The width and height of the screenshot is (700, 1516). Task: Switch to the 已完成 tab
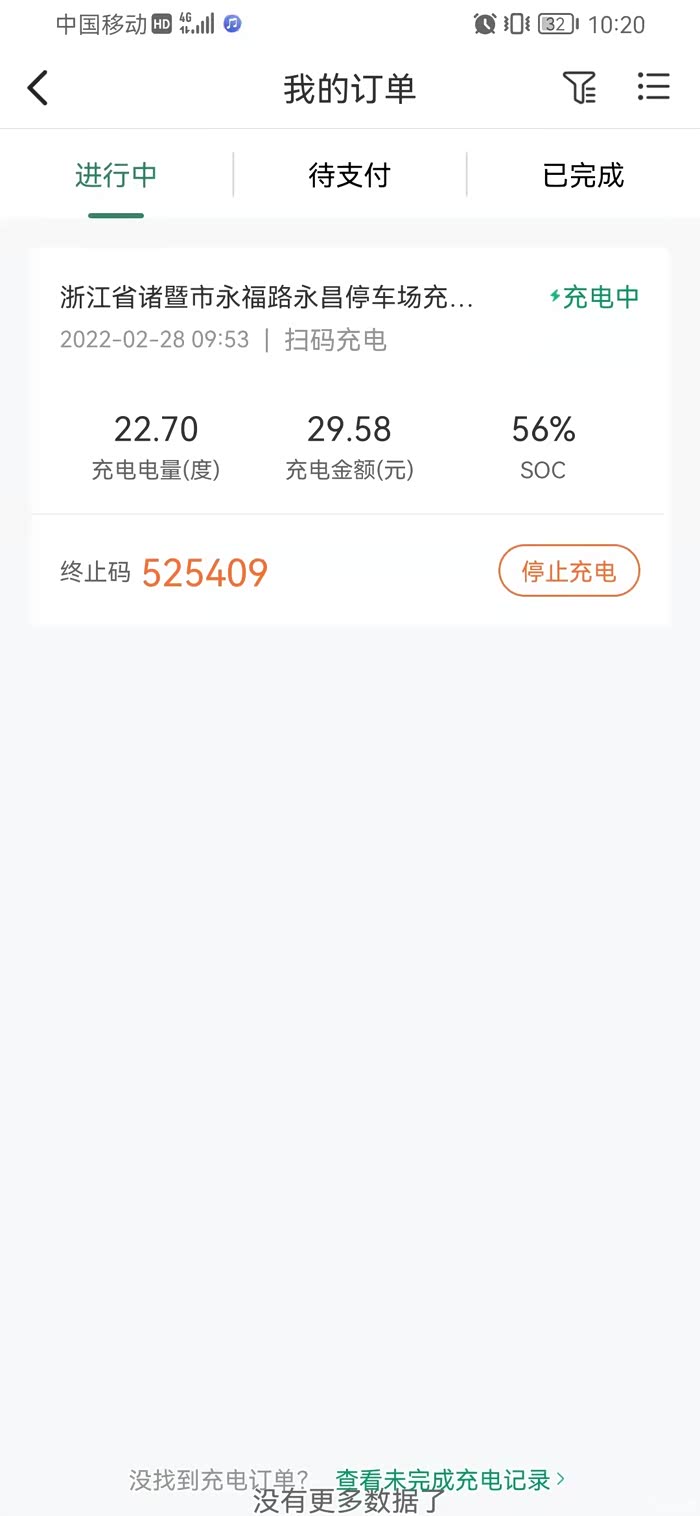tap(583, 176)
